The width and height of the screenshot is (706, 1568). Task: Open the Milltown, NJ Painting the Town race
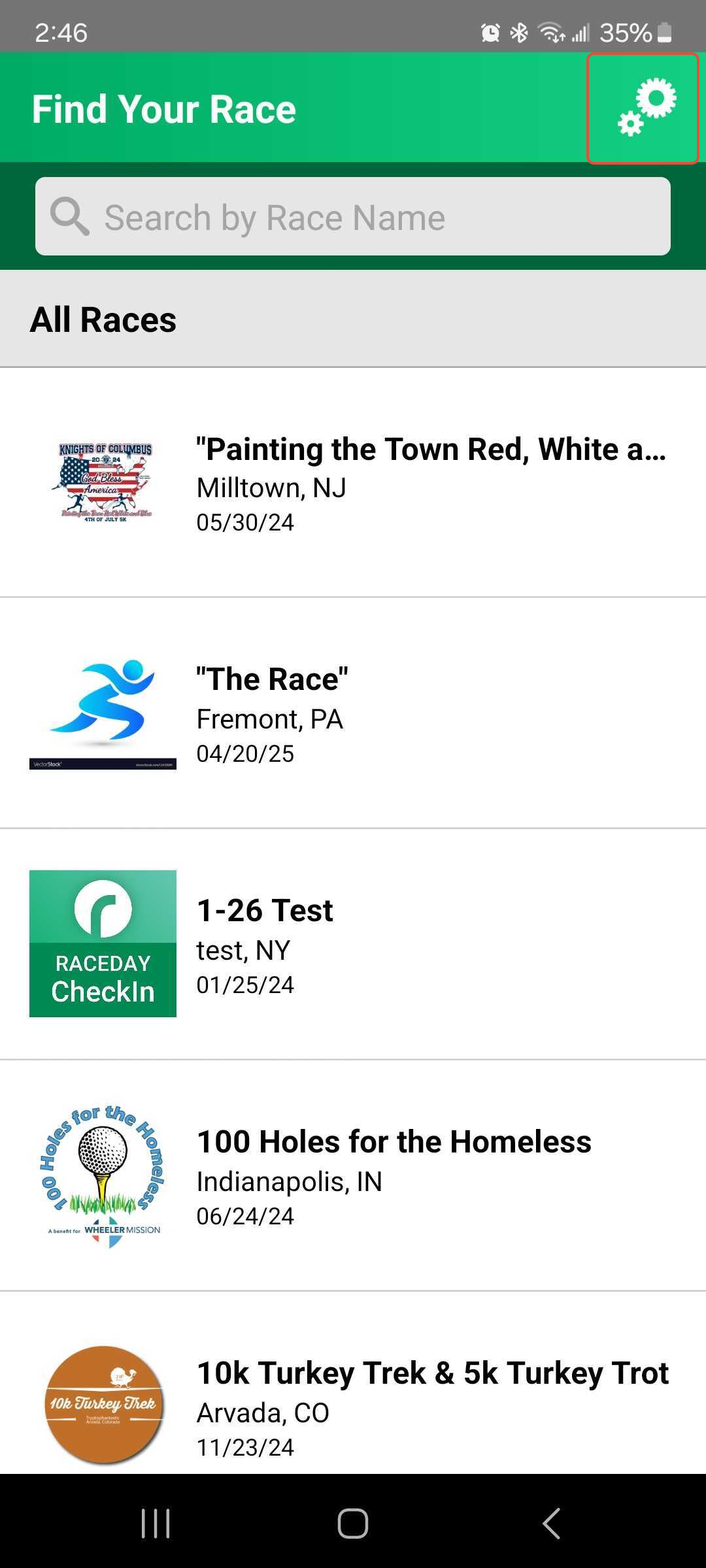point(353,483)
